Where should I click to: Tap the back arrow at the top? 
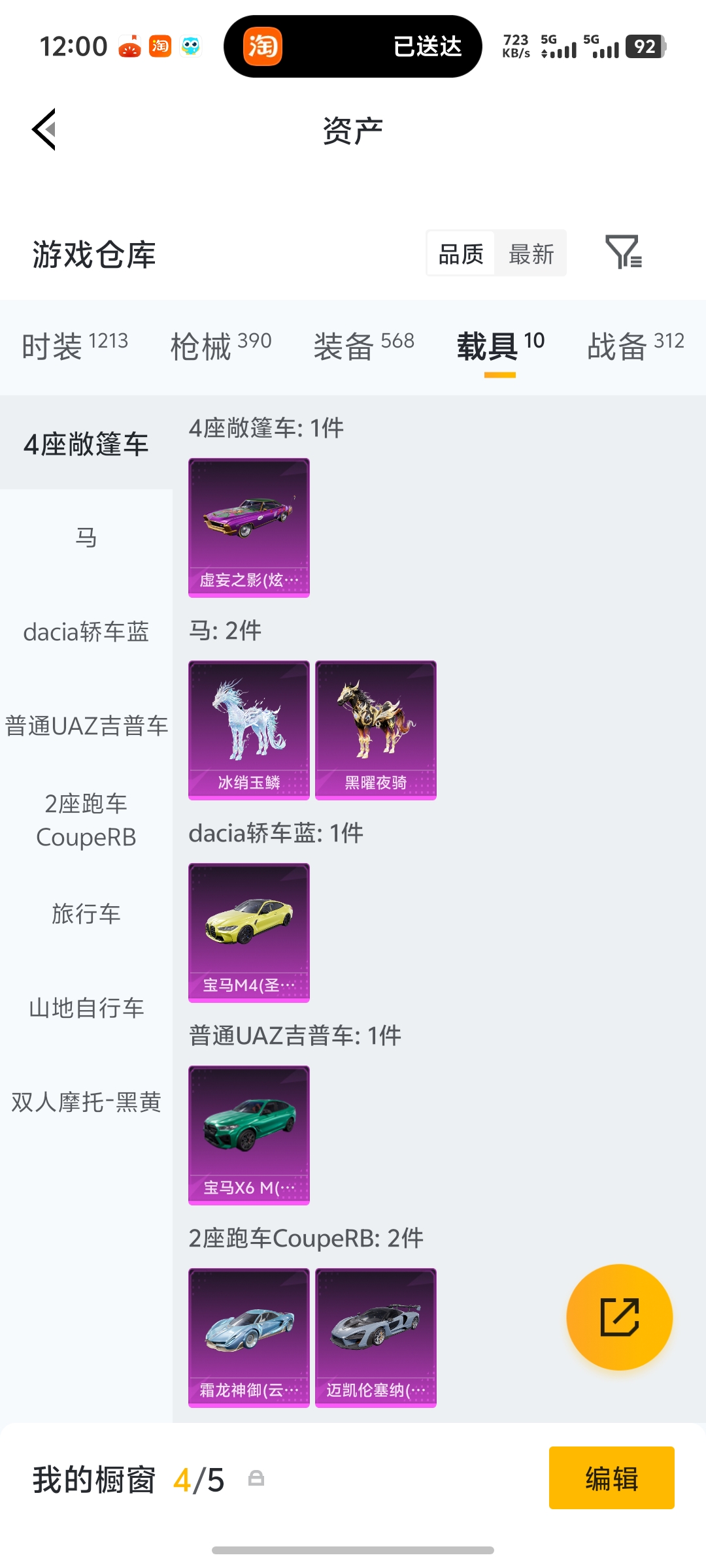[x=44, y=129]
